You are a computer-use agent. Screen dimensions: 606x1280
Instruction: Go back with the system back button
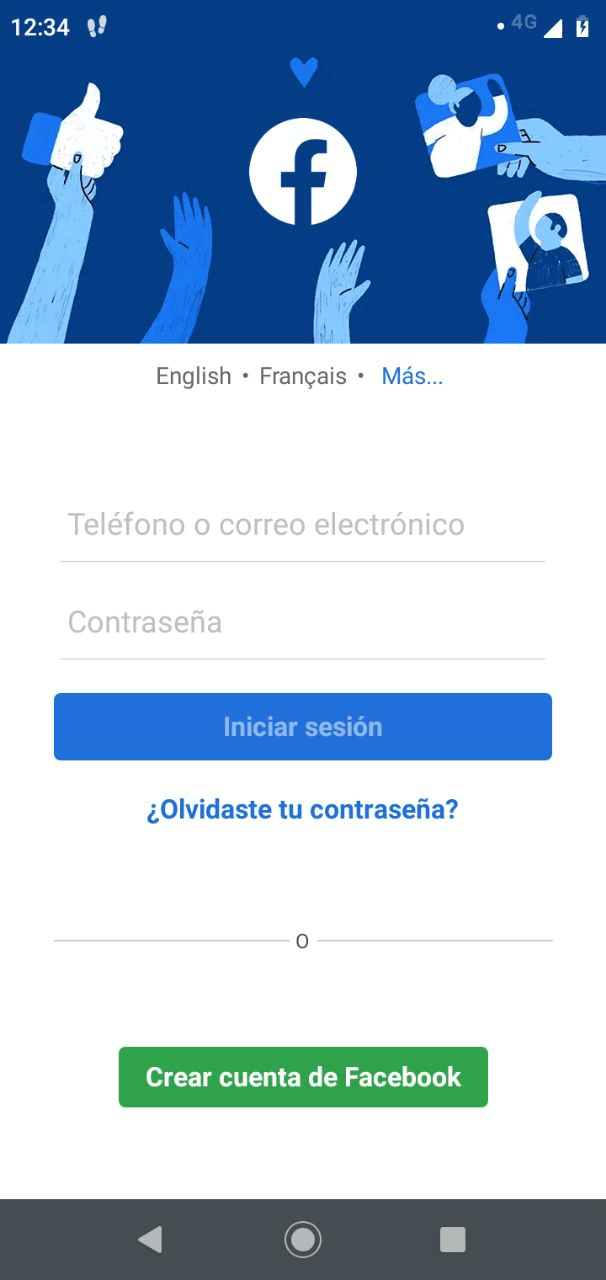pyautogui.click(x=150, y=1240)
